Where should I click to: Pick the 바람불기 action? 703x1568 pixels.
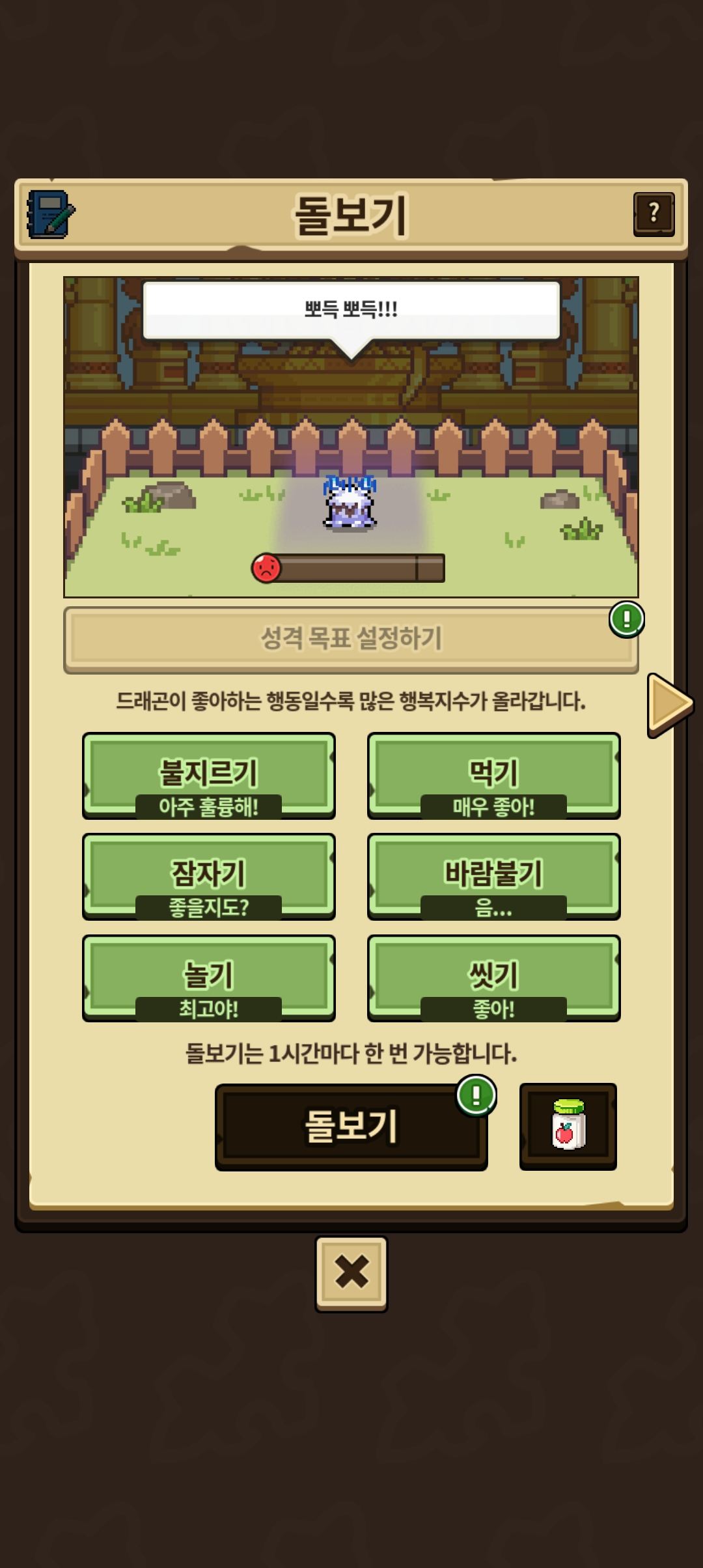pos(493,875)
